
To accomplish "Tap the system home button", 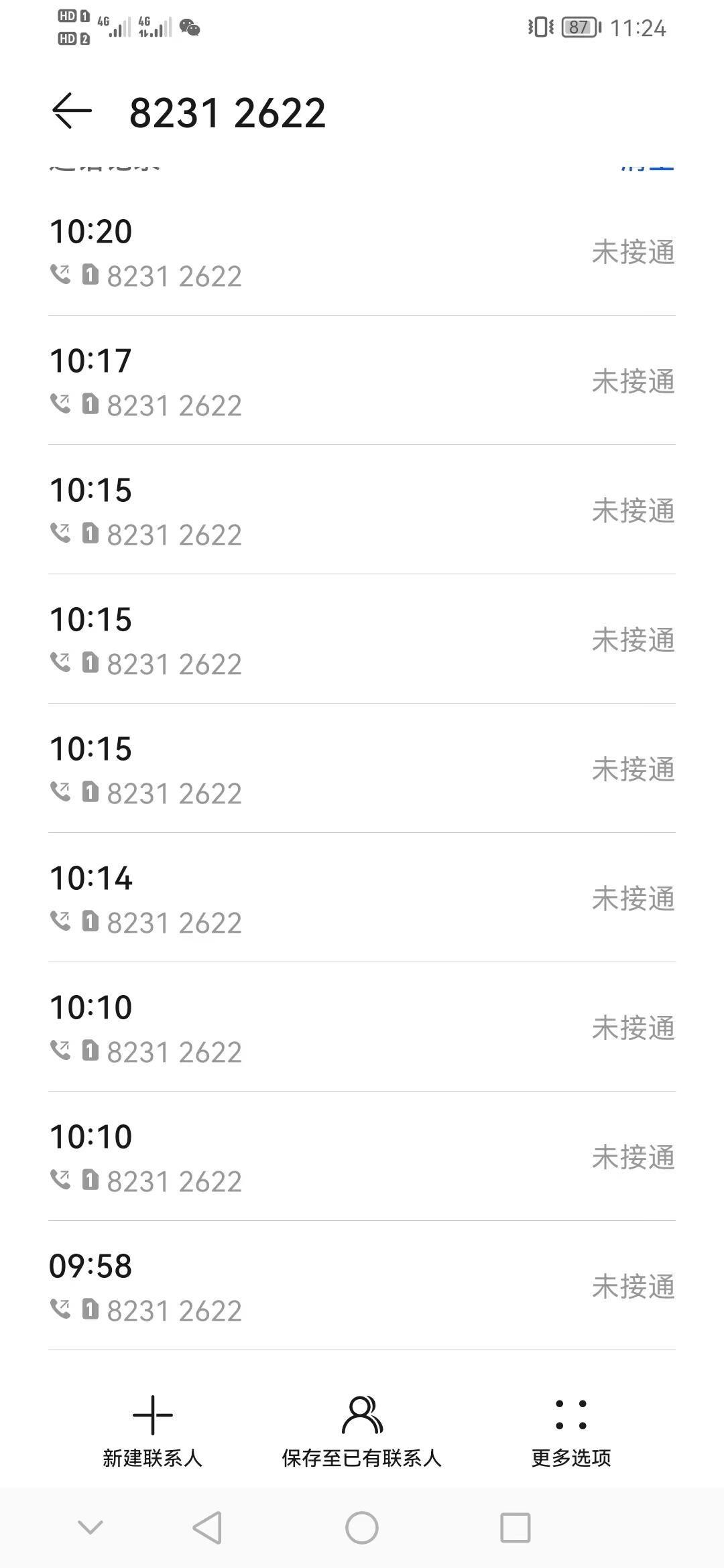I will [x=362, y=1528].
